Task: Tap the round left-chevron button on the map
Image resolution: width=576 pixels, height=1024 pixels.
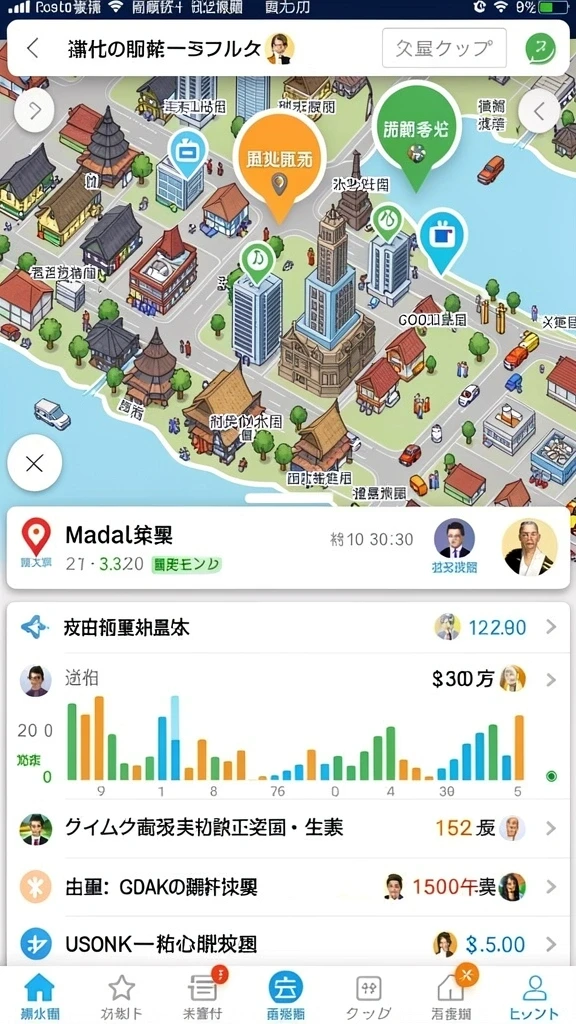Action: [539, 112]
